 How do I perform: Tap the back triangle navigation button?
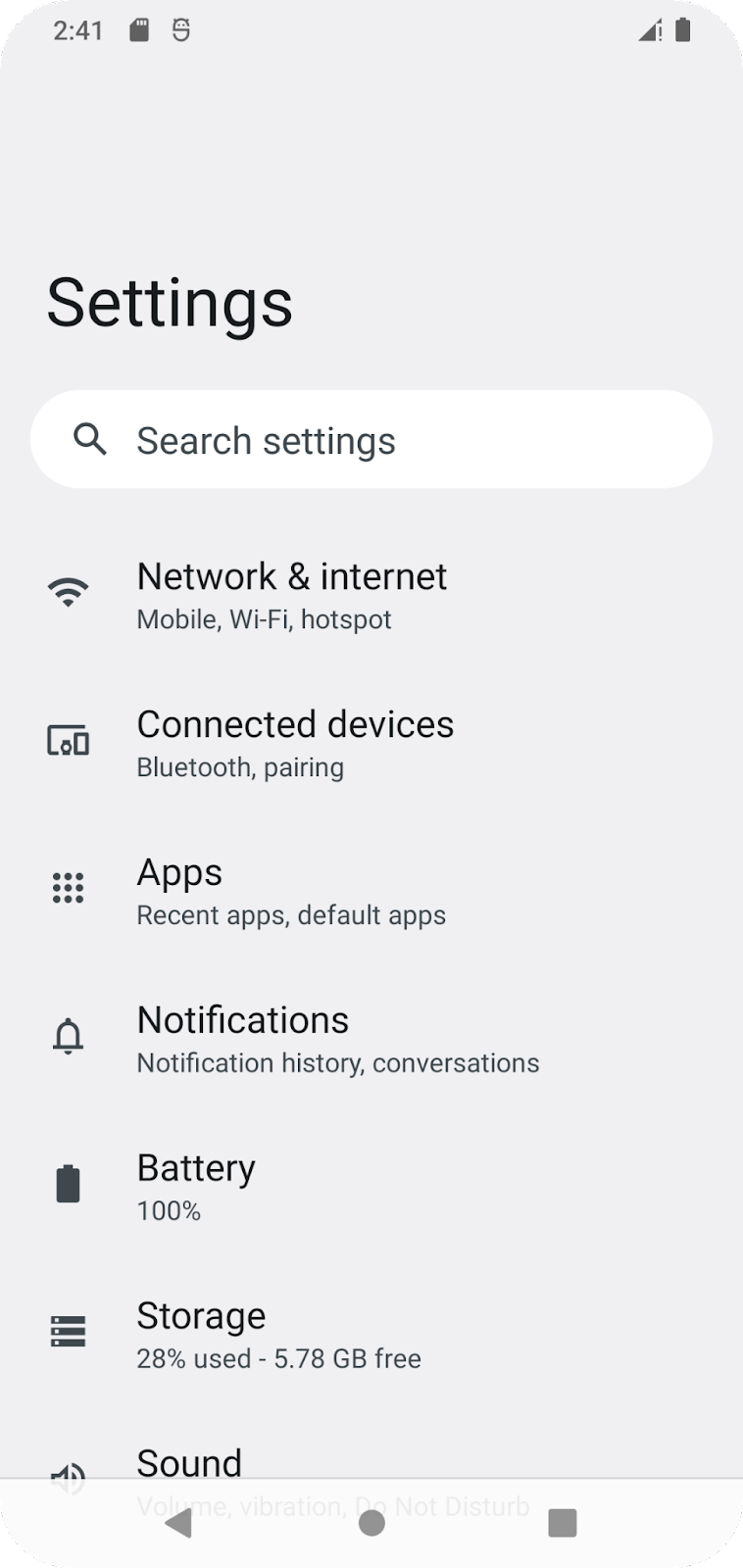[x=180, y=1524]
